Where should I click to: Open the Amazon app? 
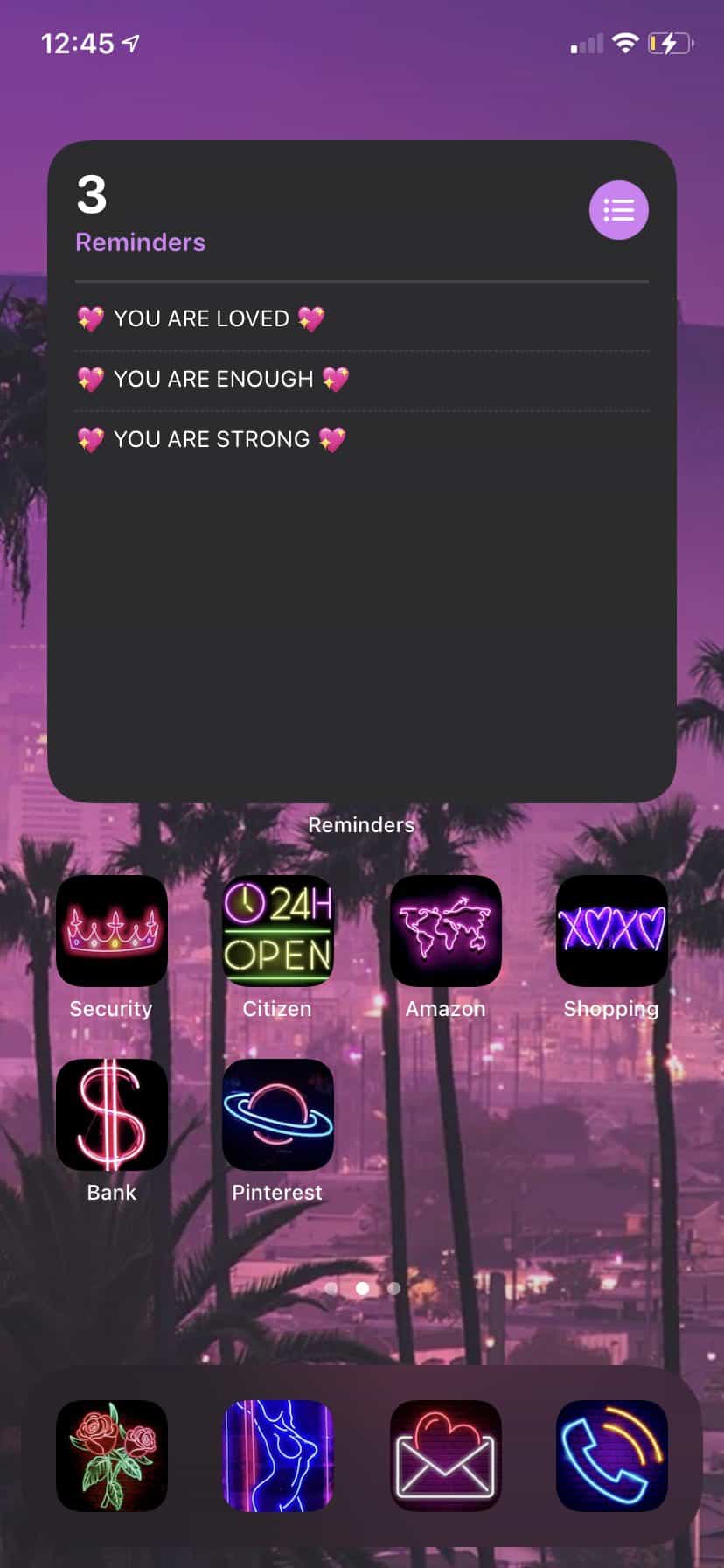click(x=445, y=931)
